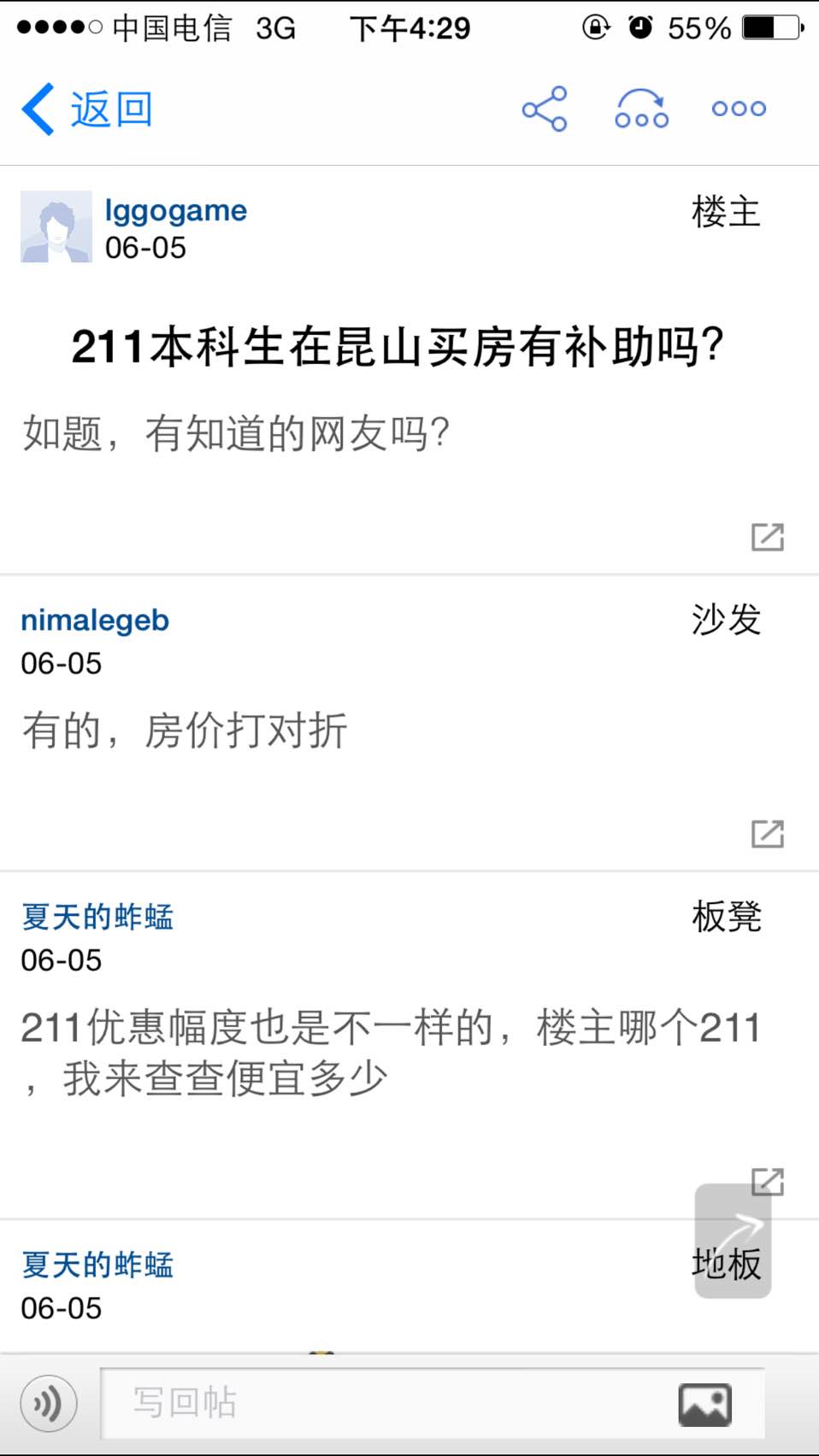Reply to the original post by lggogame

767,537
